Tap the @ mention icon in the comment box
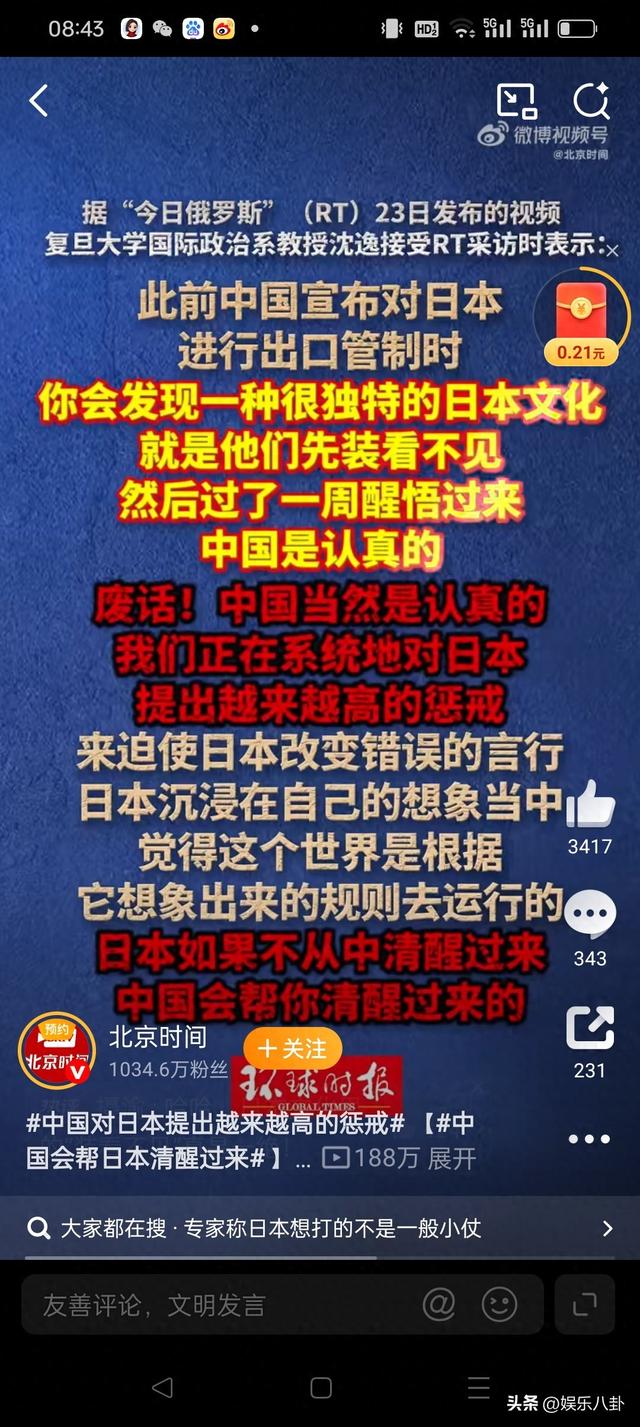640x1427 pixels. pyautogui.click(x=439, y=1304)
